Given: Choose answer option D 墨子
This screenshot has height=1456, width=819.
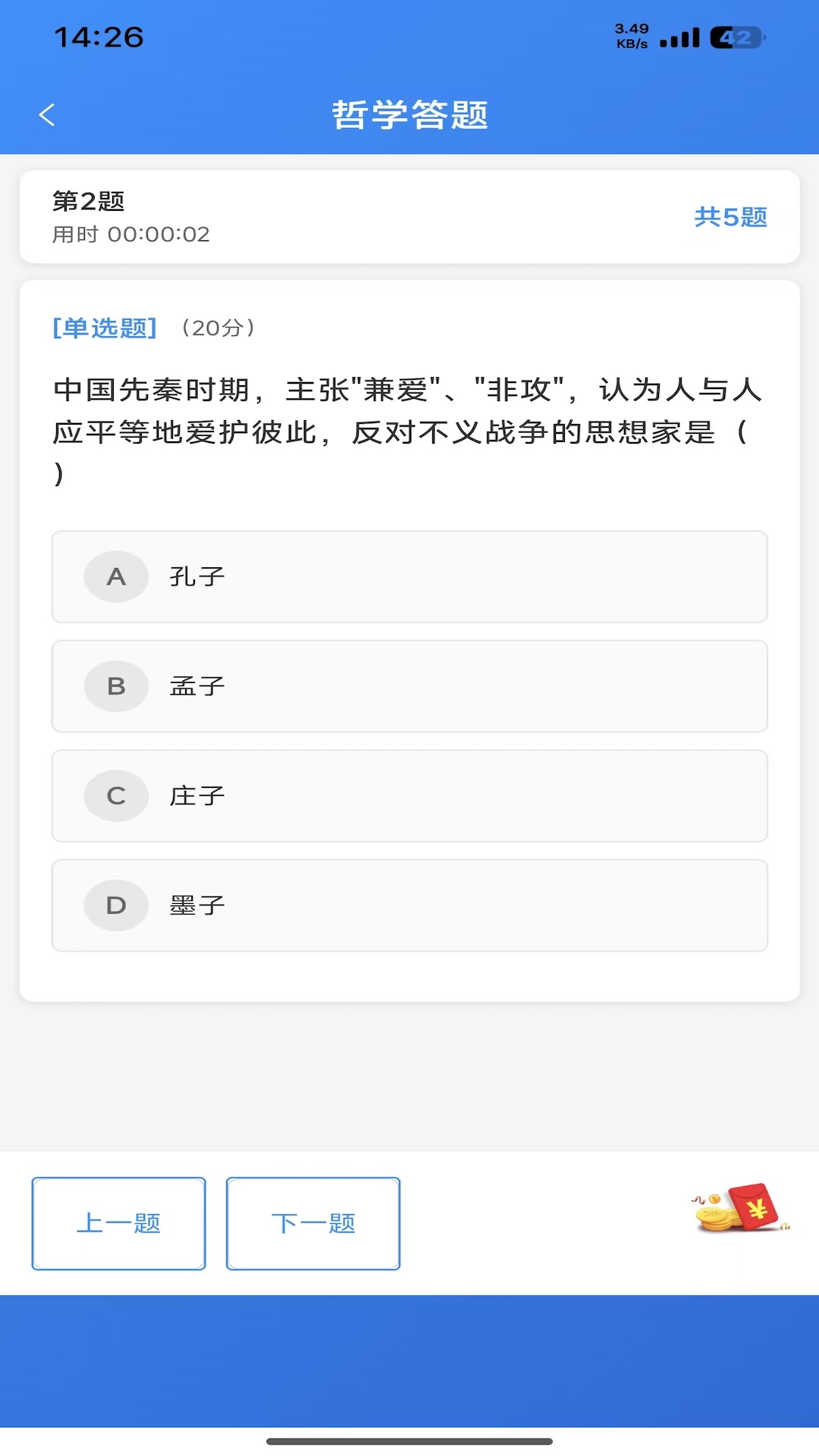Looking at the screenshot, I should pos(409,905).
